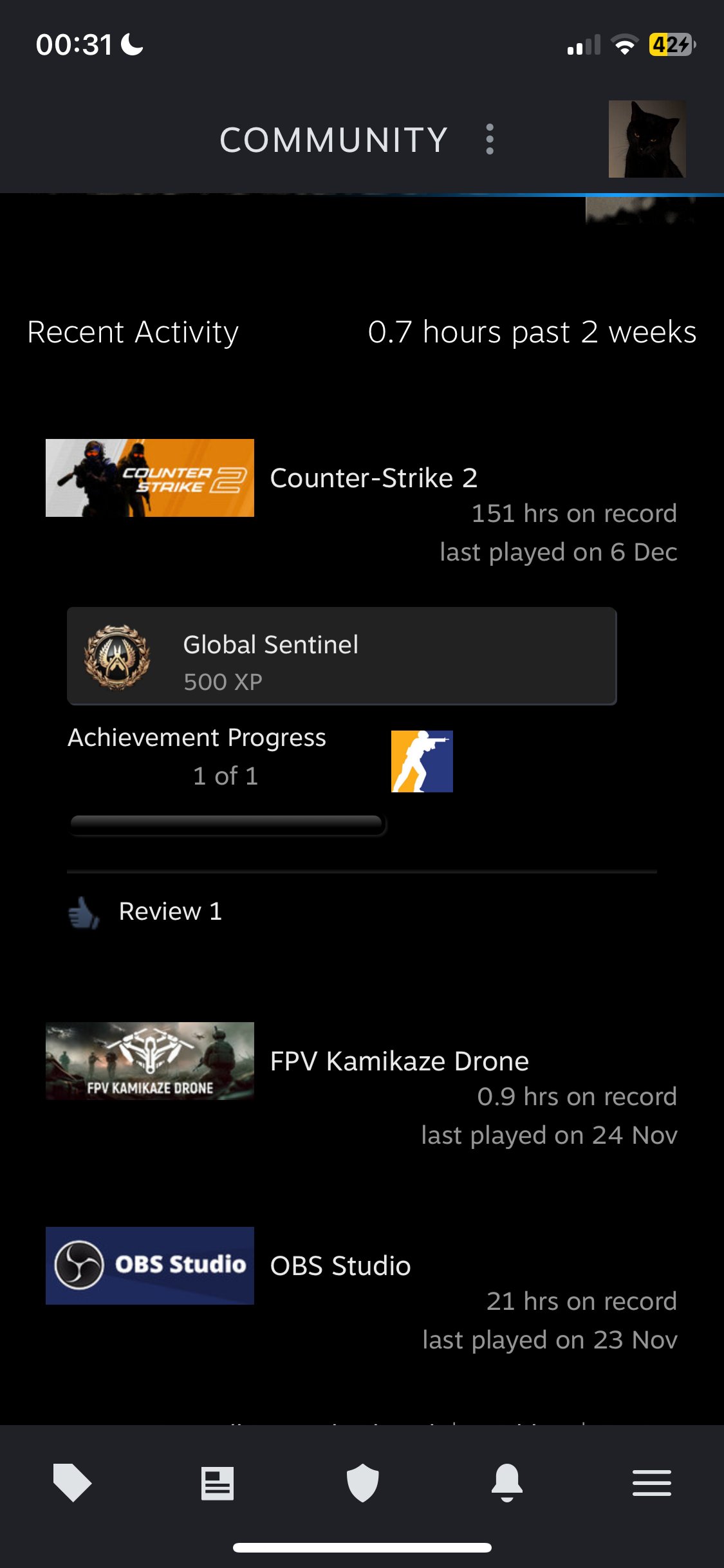Switch to the Store tag tab
This screenshot has width=724, height=1568.
coord(72,1483)
